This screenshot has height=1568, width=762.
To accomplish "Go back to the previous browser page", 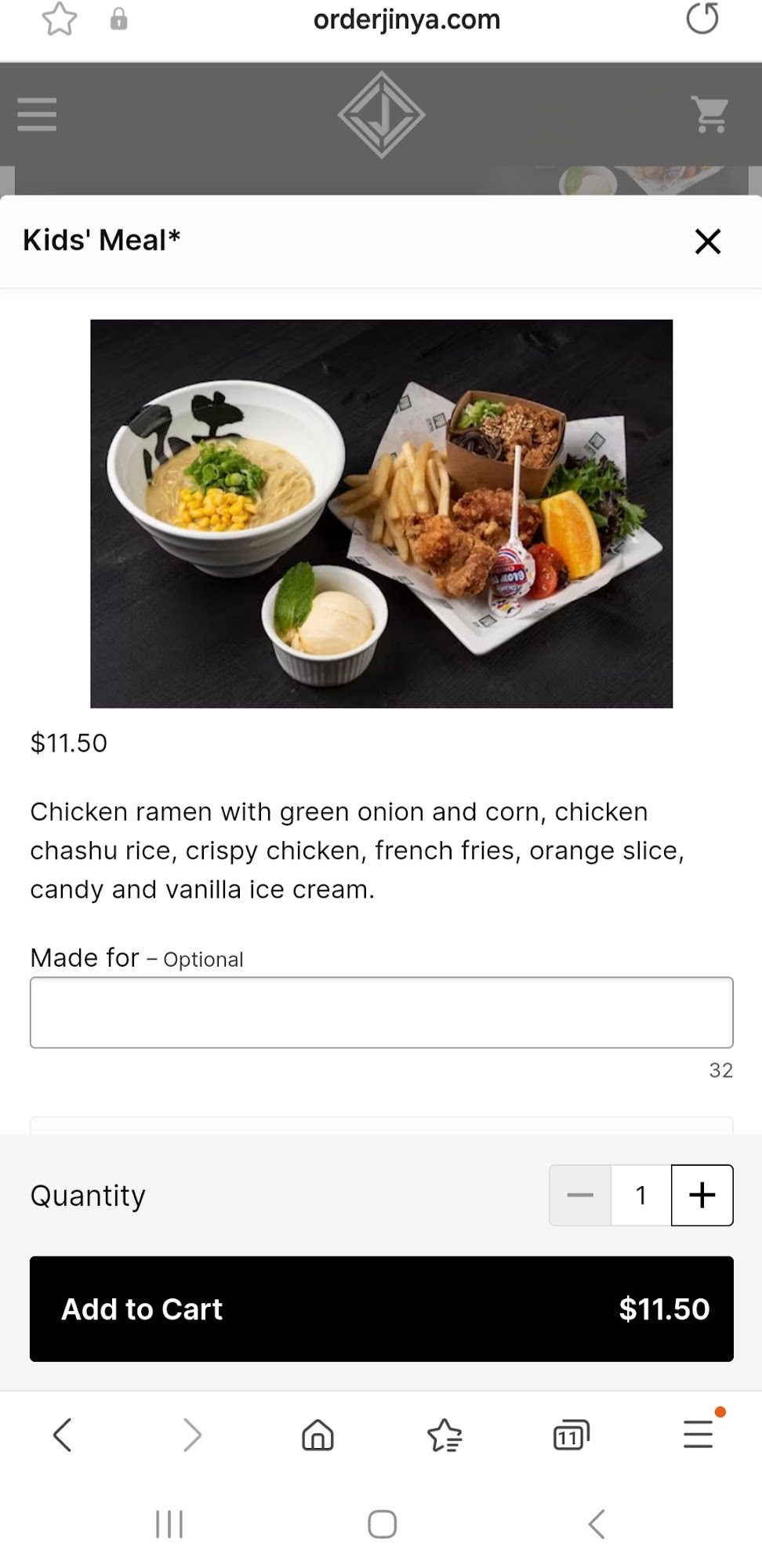I will 63,1436.
